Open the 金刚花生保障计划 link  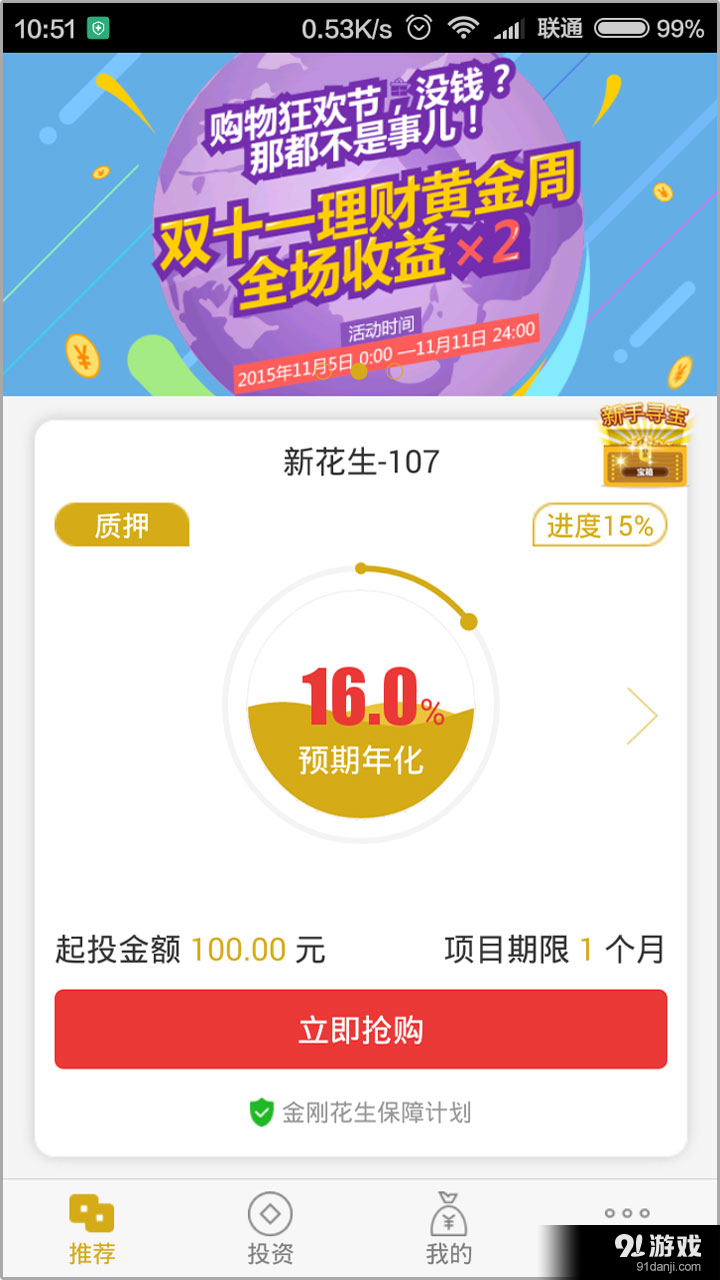[x=360, y=1112]
